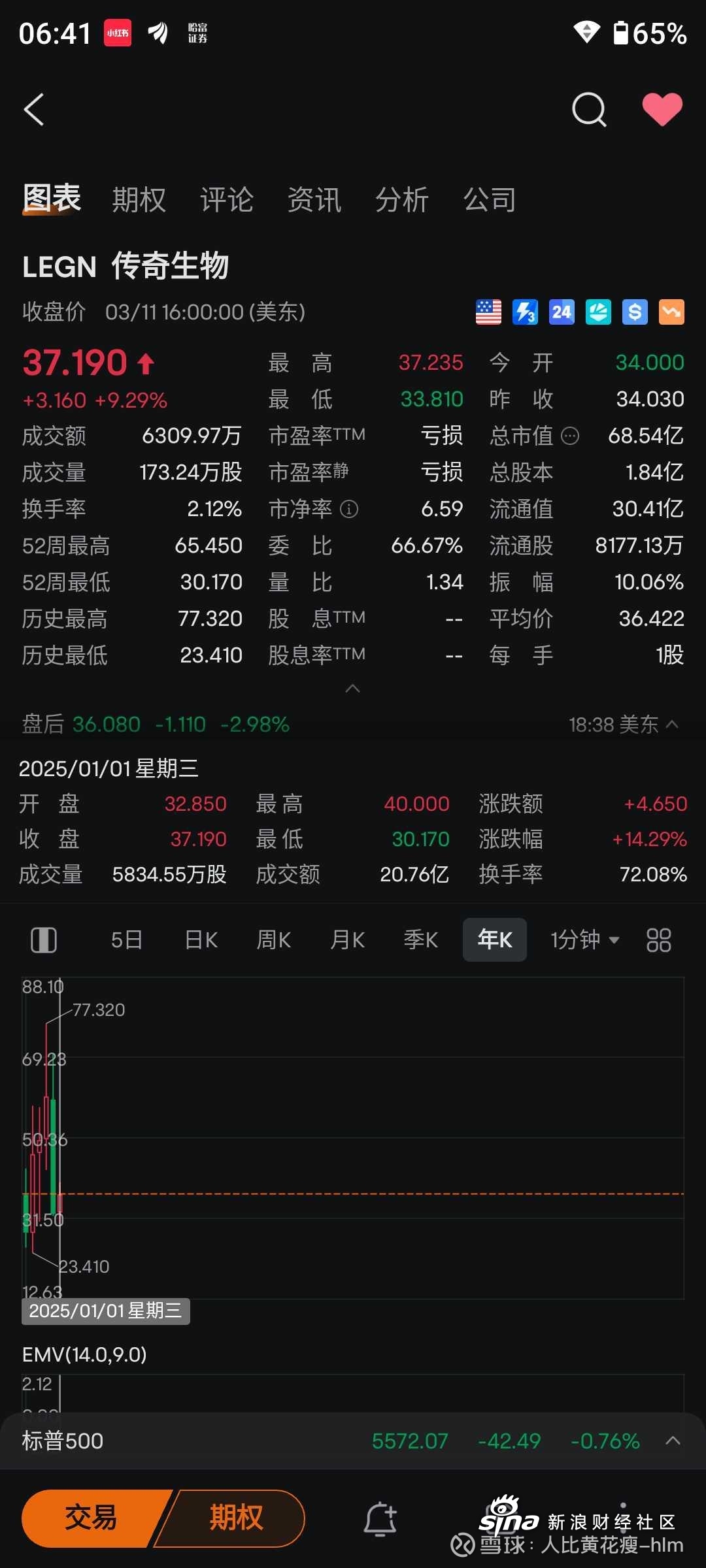The image size is (706, 1568).
Task: Collapse the quote details with the up chevron
Action: coord(352,689)
